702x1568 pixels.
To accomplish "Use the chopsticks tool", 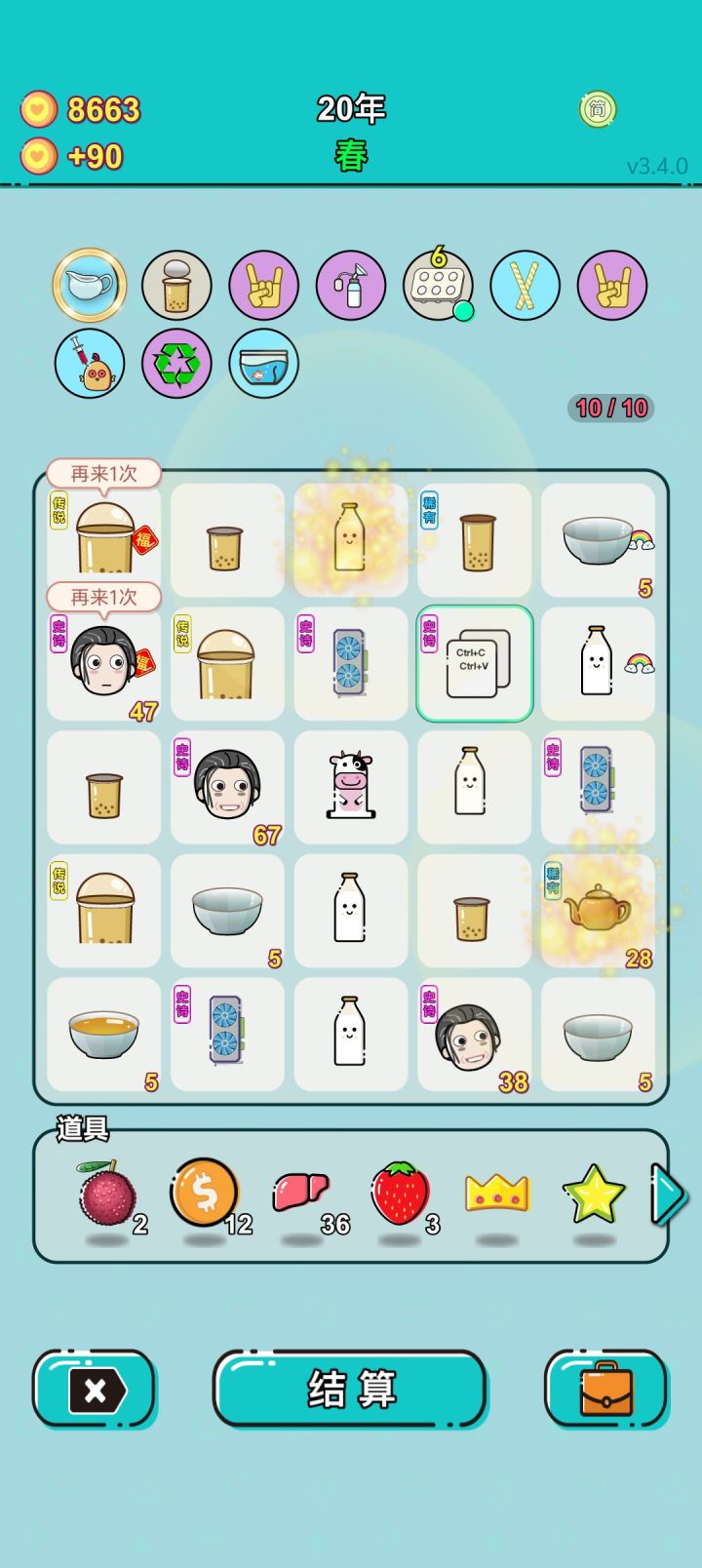I will (524, 285).
